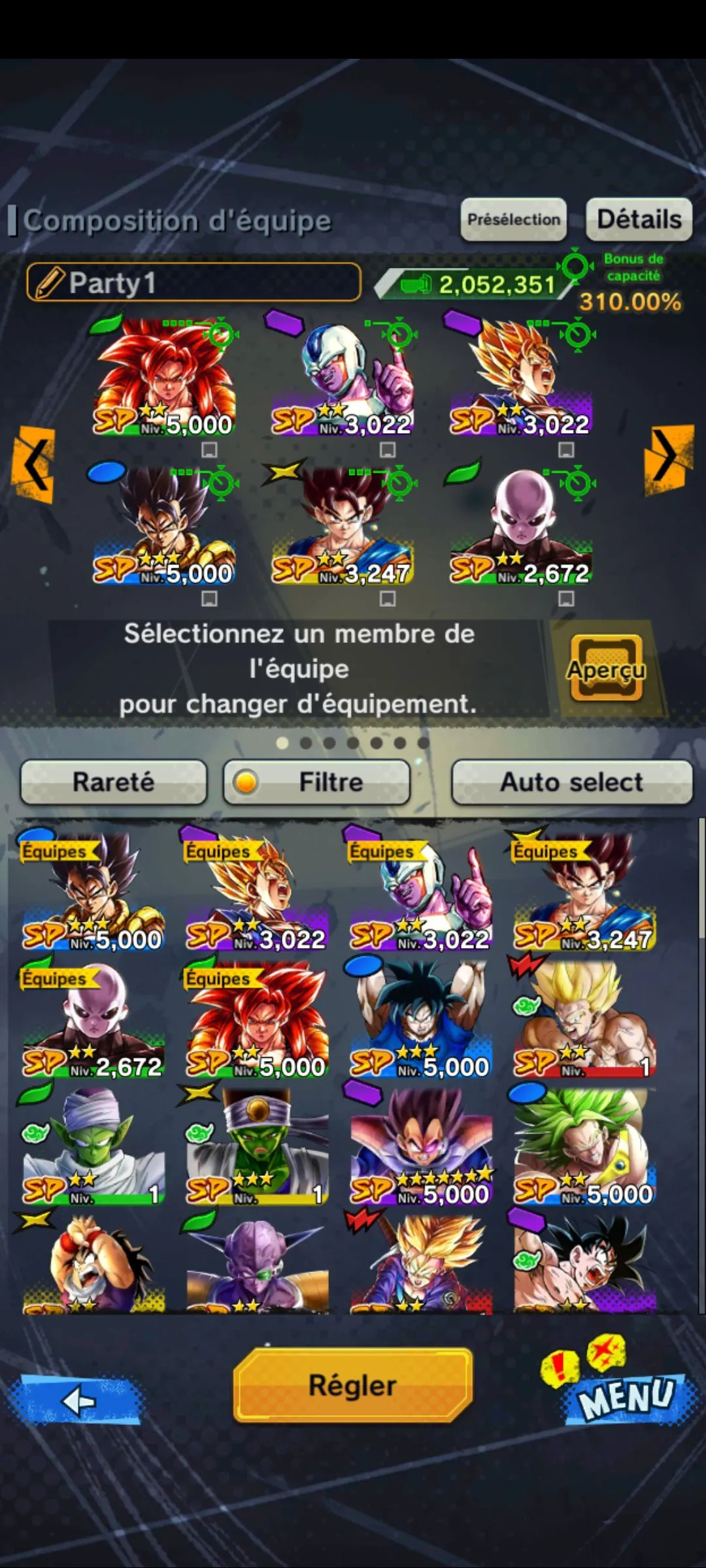The width and height of the screenshot is (706, 1568).
Task: Edit the Party1 team name
Action: tap(193, 283)
